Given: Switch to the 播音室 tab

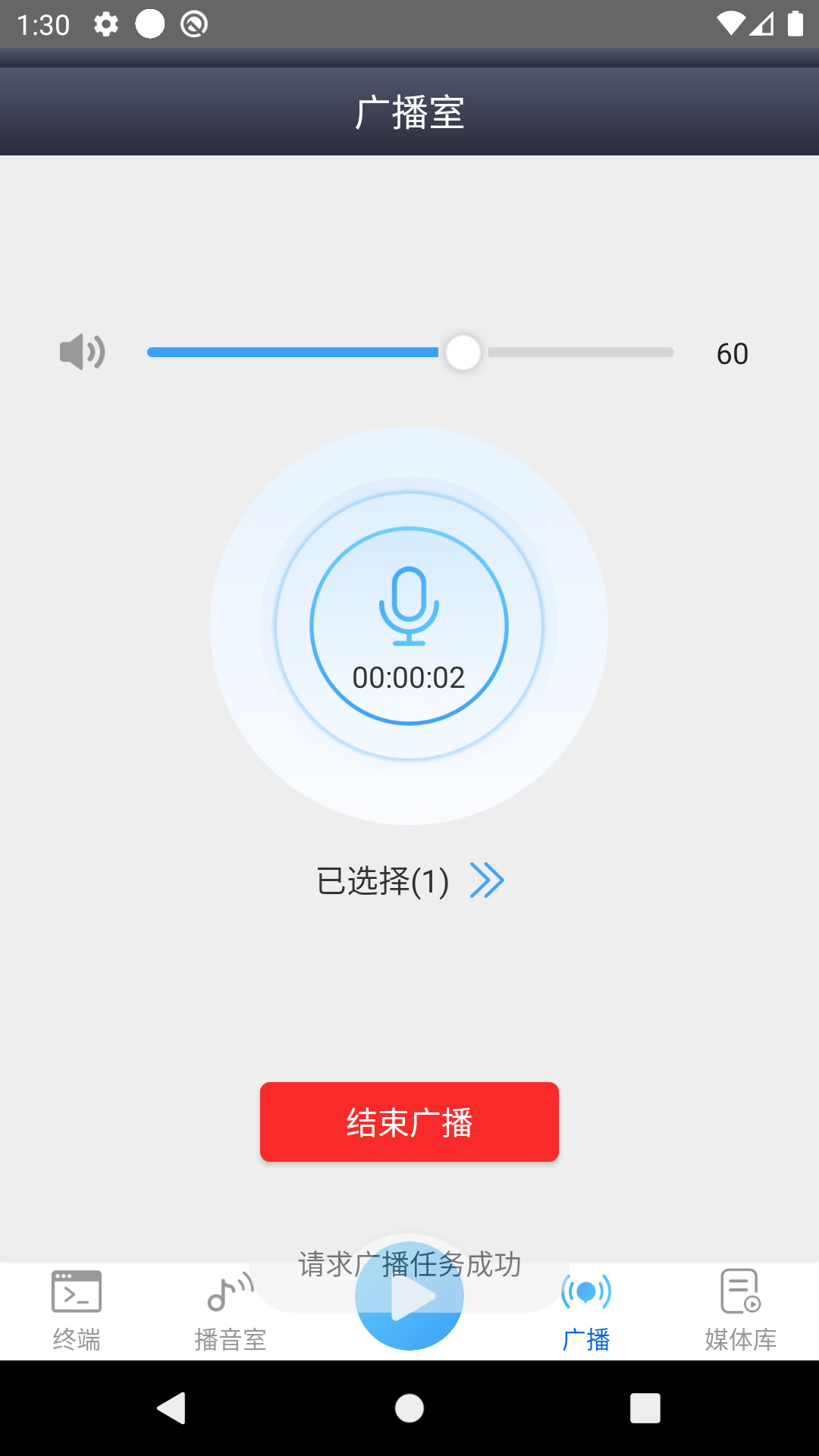Looking at the screenshot, I should [x=231, y=1310].
